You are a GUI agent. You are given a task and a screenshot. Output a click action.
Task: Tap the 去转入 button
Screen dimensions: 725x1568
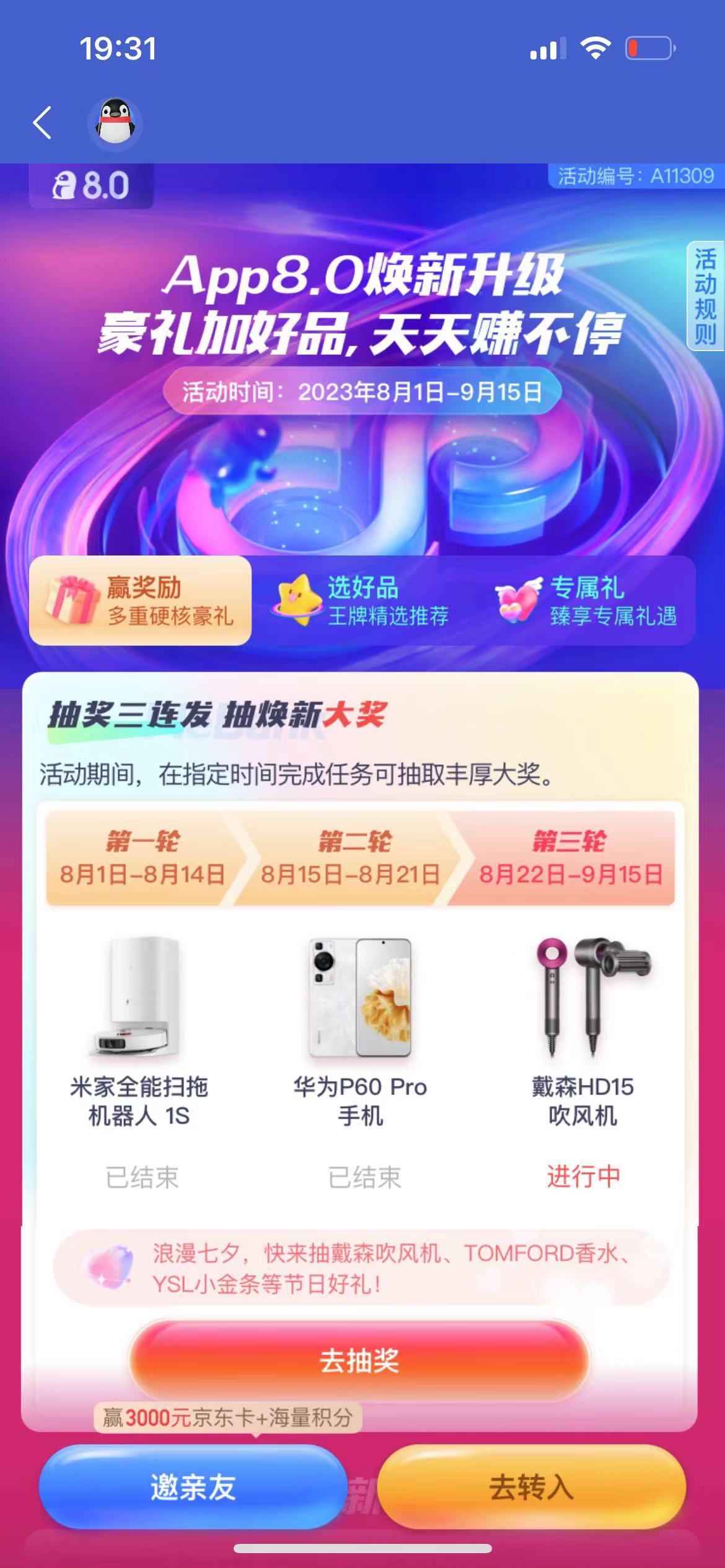(x=532, y=1487)
